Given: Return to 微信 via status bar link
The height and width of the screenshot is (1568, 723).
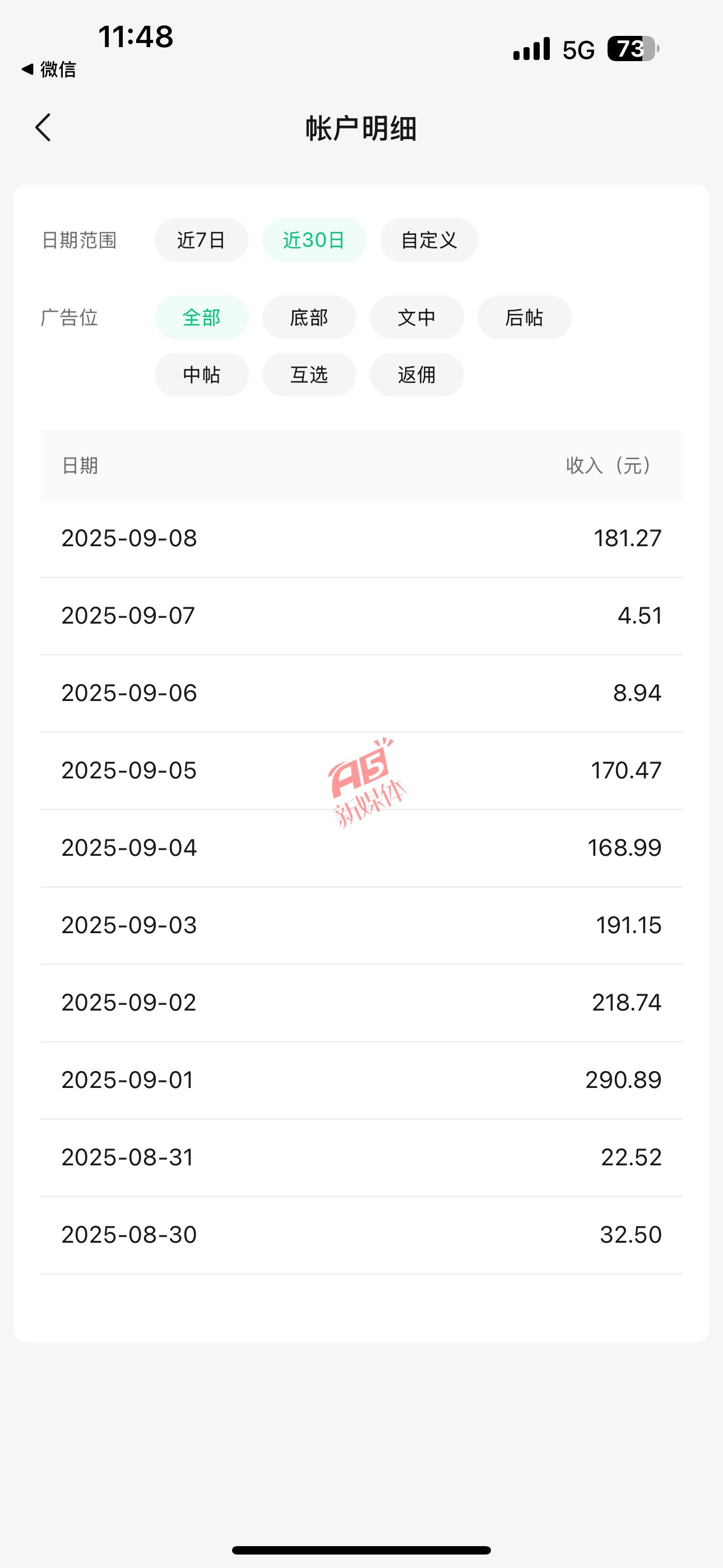Looking at the screenshot, I should click(x=49, y=70).
